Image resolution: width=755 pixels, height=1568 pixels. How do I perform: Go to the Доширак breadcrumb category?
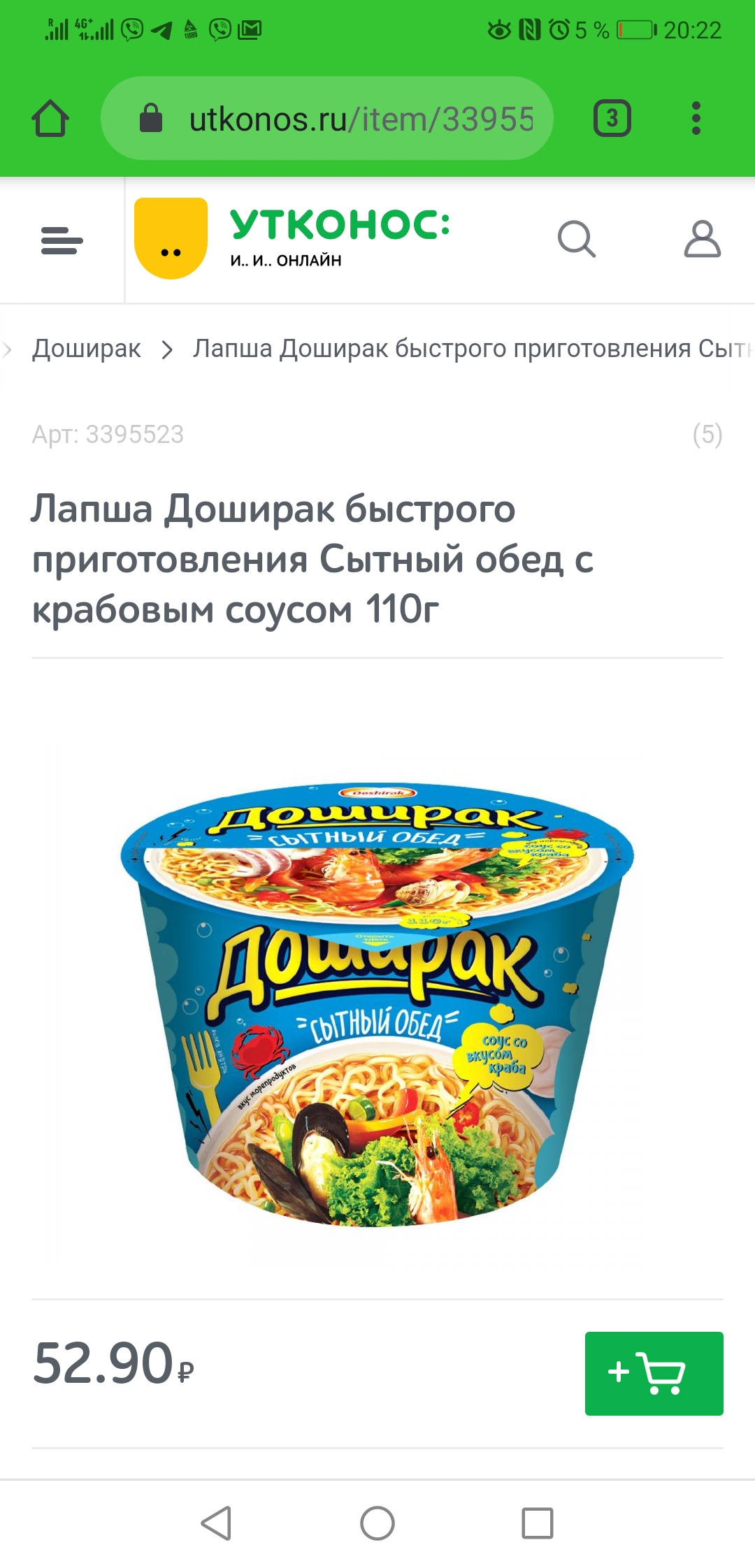point(87,348)
